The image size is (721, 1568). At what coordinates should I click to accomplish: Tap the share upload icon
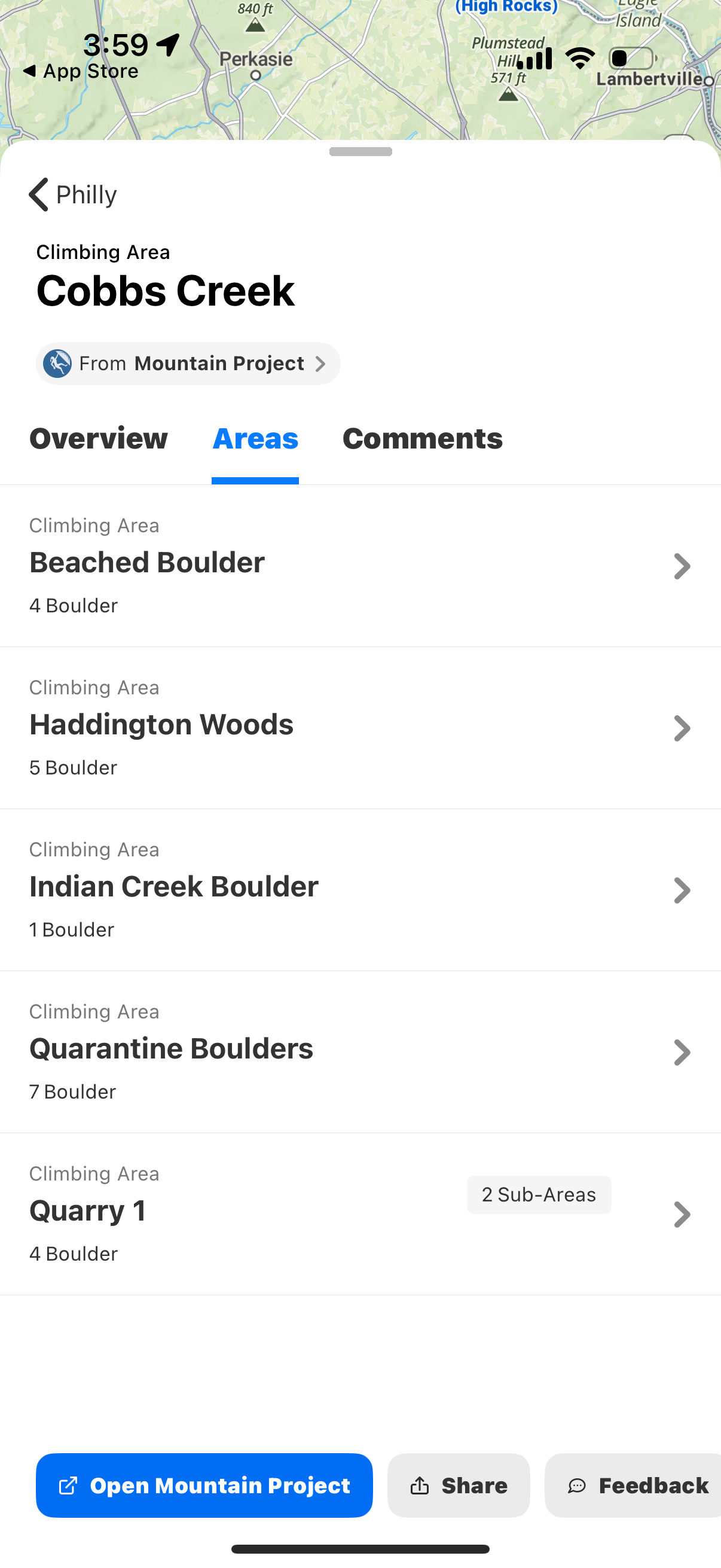coord(419,1485)
